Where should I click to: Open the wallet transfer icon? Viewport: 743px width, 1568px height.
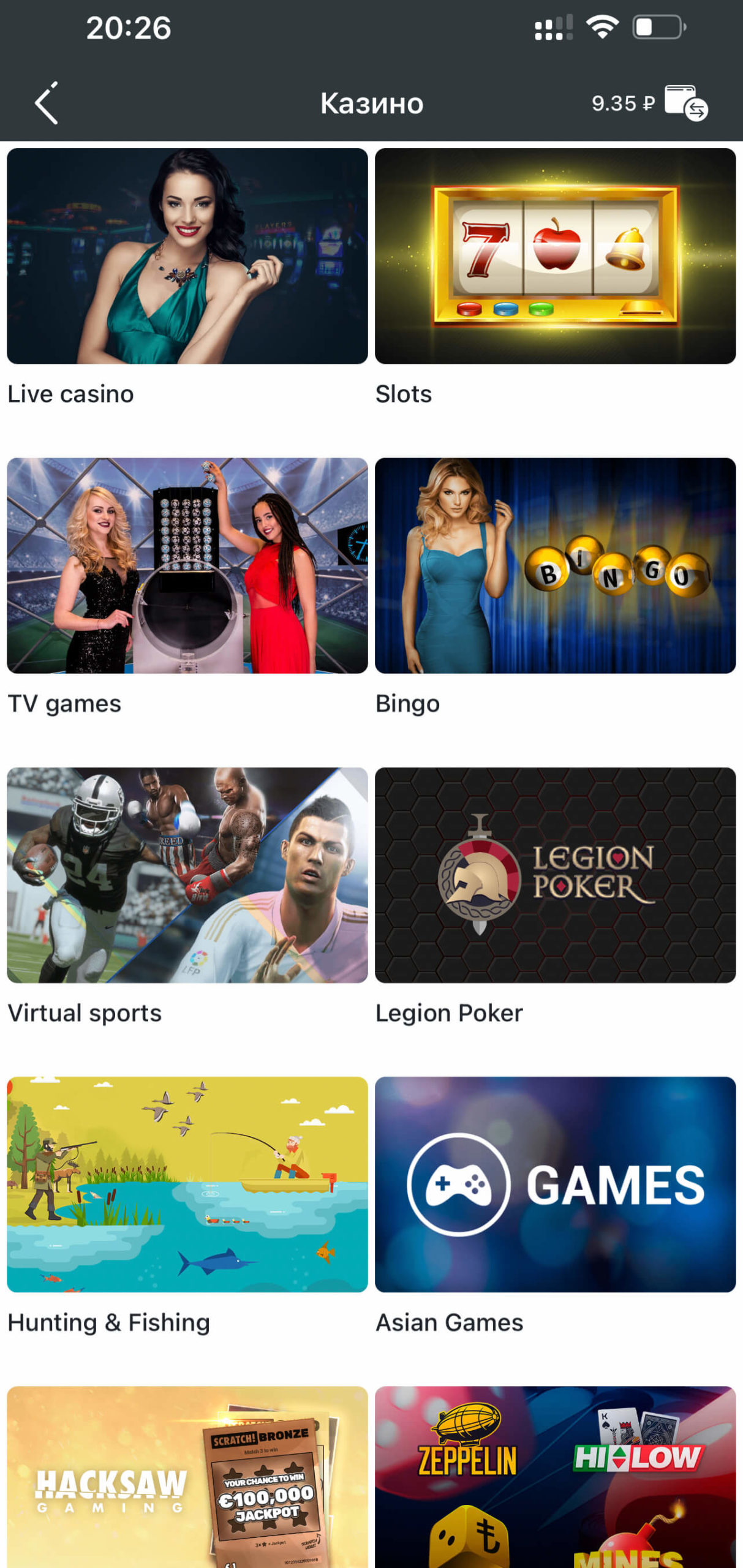[x=685, y=103]
